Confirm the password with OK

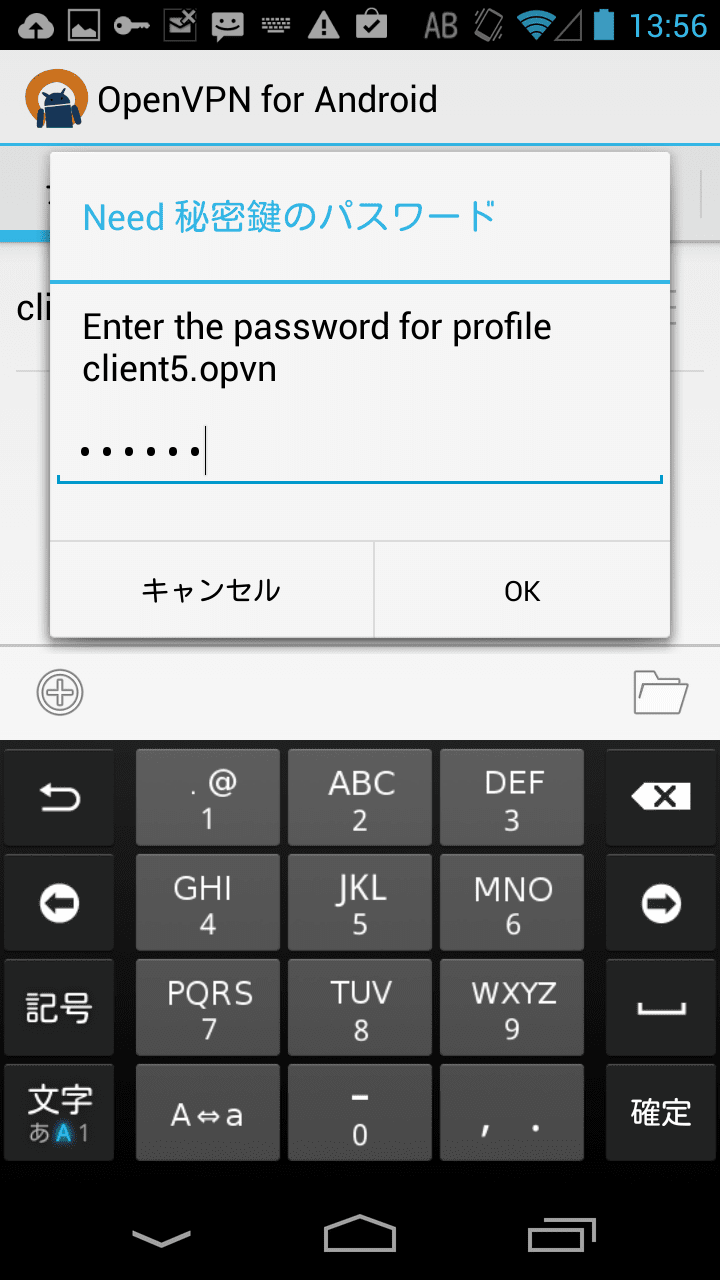click(522, 590)
